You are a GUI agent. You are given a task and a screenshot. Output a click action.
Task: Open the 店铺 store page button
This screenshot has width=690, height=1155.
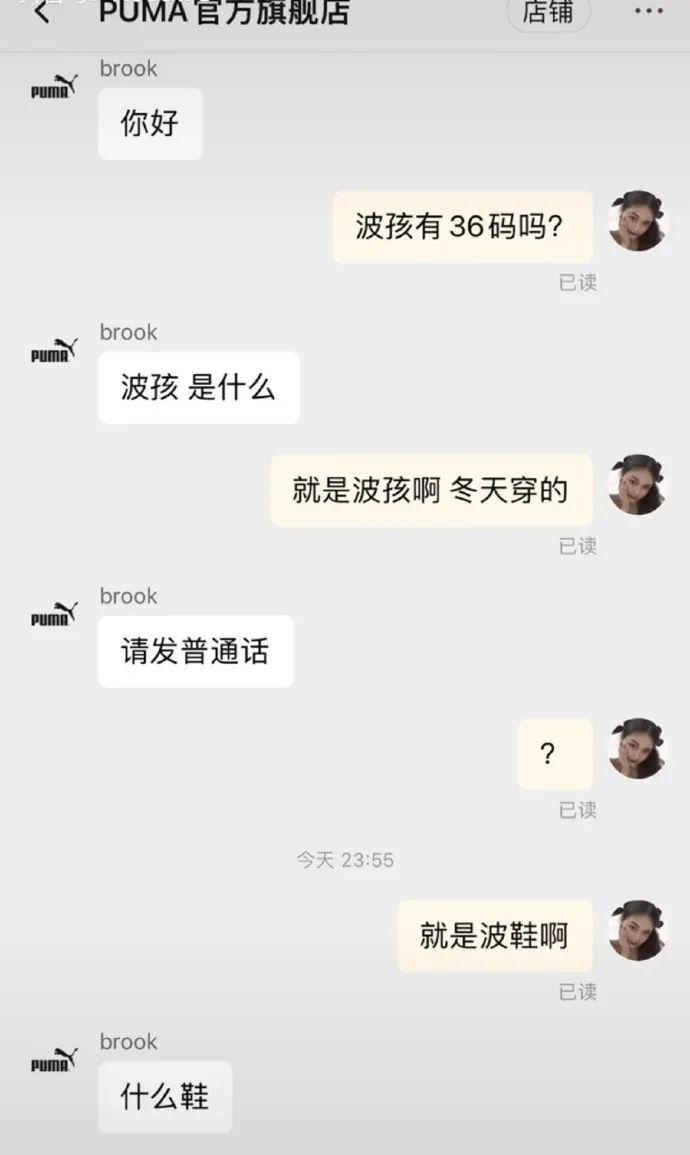pos(548,12)
